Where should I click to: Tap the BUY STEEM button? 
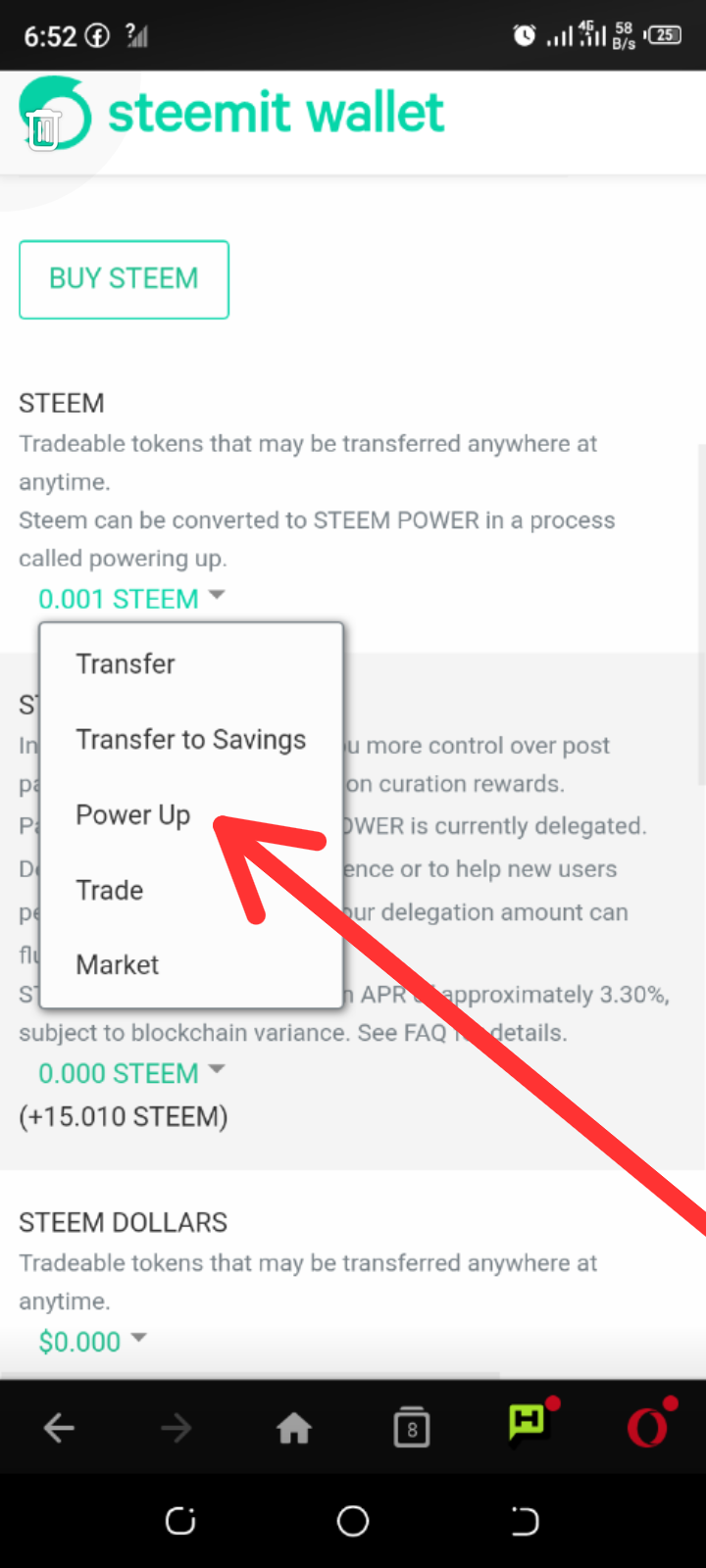(x=124, y=279)
